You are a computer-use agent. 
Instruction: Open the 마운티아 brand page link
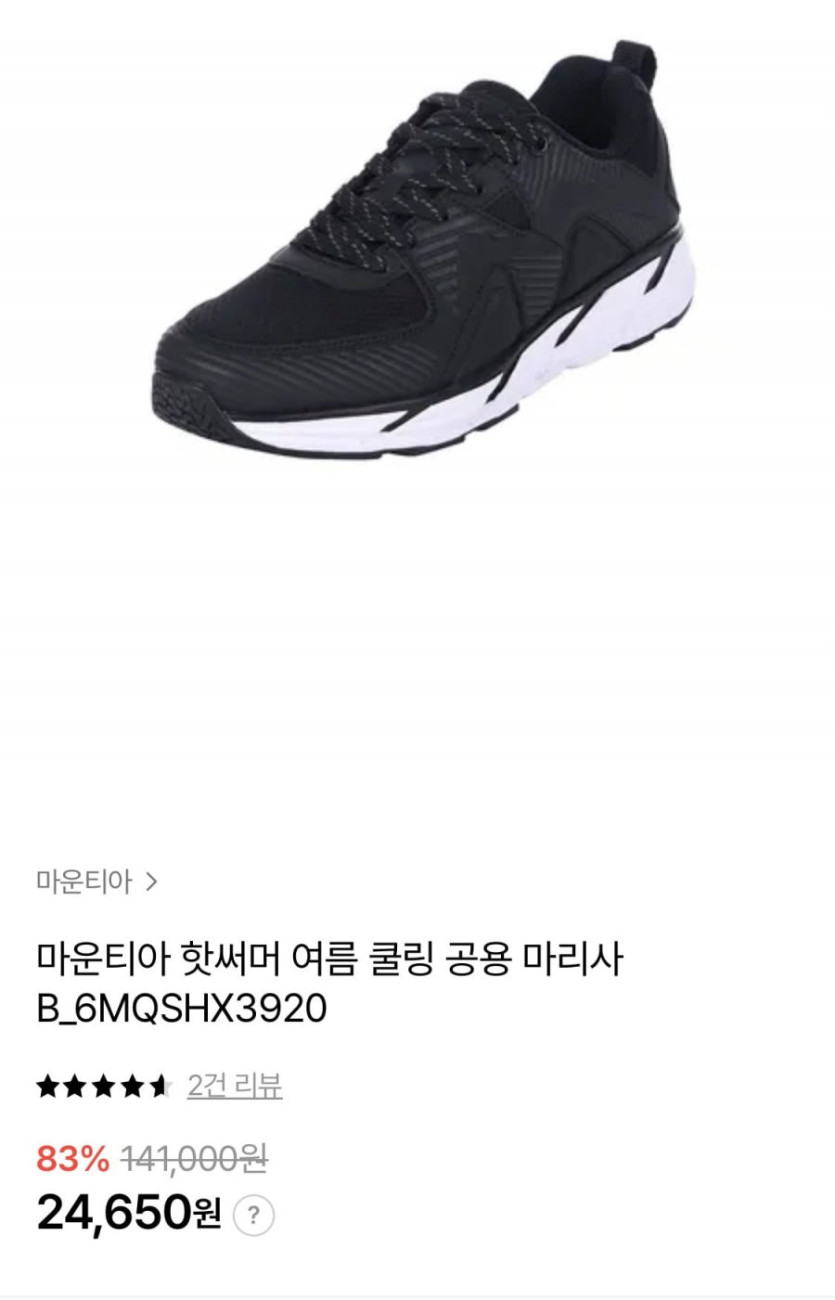96,882
